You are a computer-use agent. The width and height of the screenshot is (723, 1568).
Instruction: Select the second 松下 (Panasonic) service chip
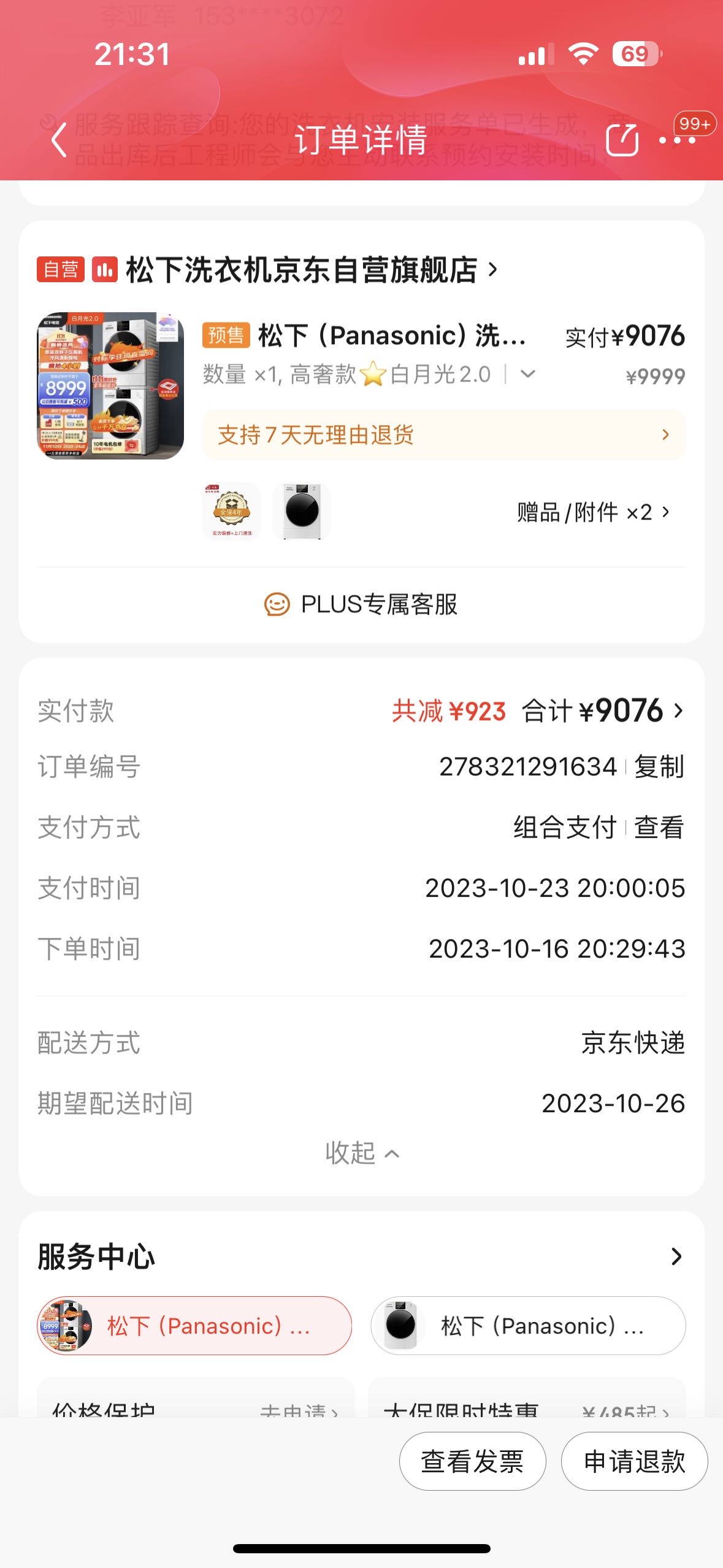[x=528, y=1326]
